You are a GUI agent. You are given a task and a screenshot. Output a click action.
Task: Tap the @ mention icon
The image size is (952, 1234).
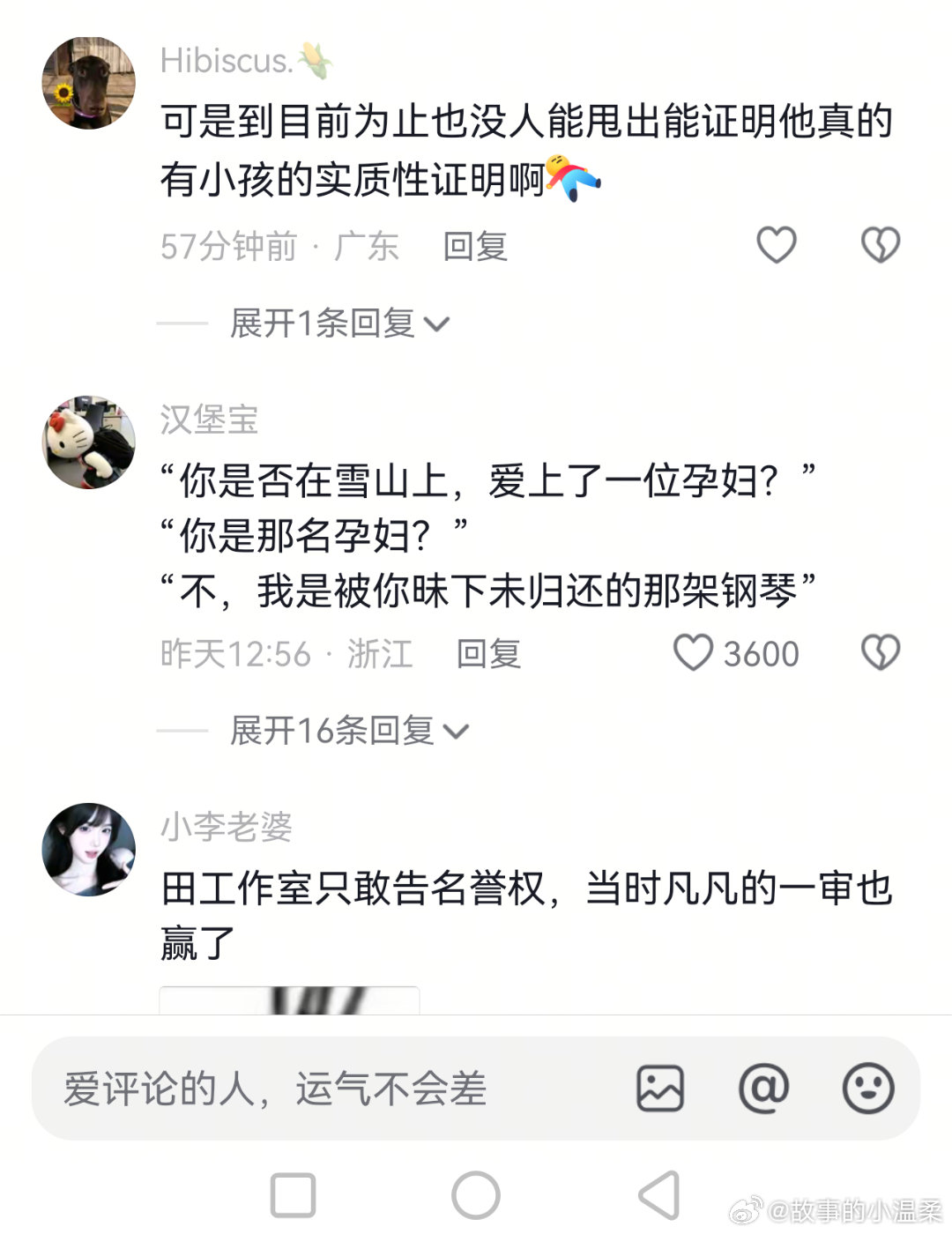[764, 1089]
